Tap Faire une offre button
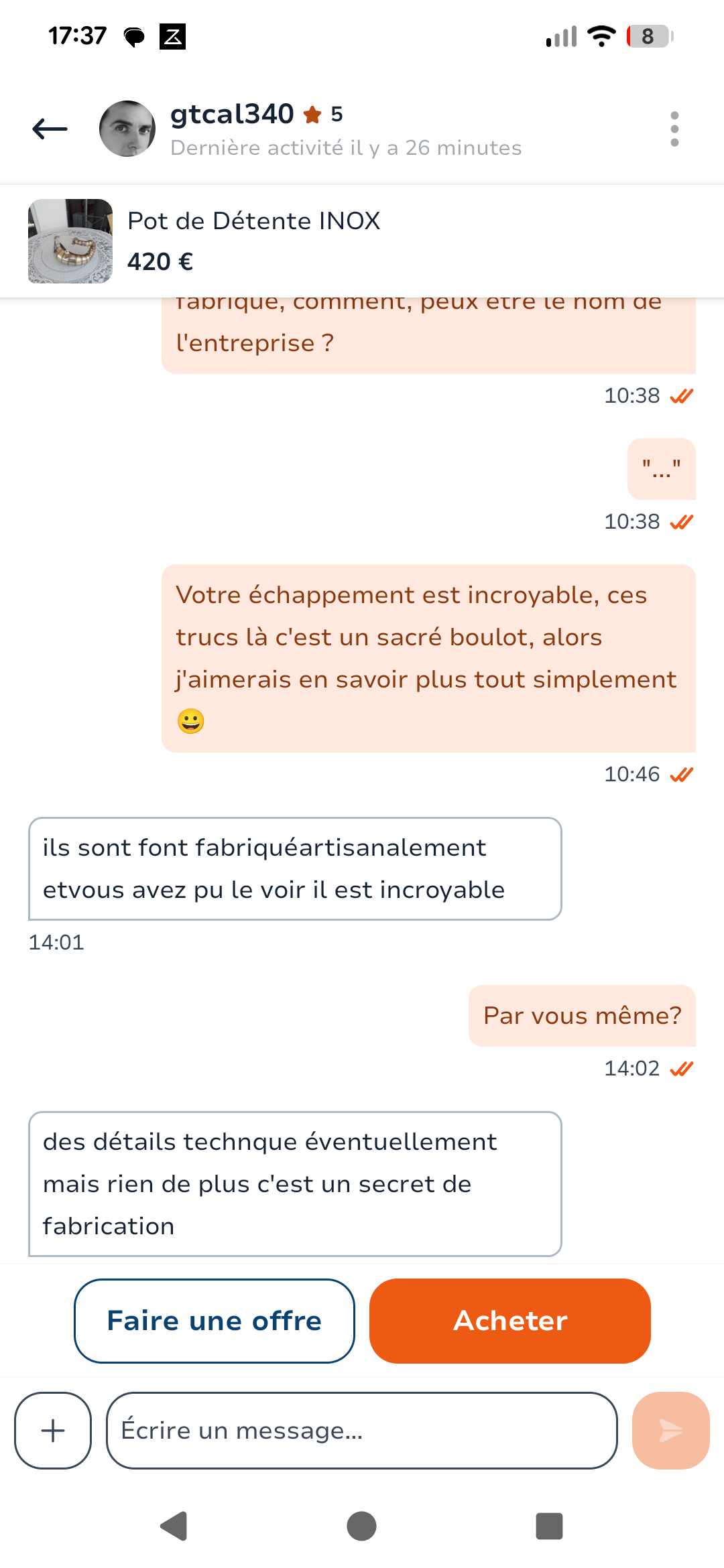This screenshot has width=724, height=1568. pyautogui.click(x=215, y=1321)
